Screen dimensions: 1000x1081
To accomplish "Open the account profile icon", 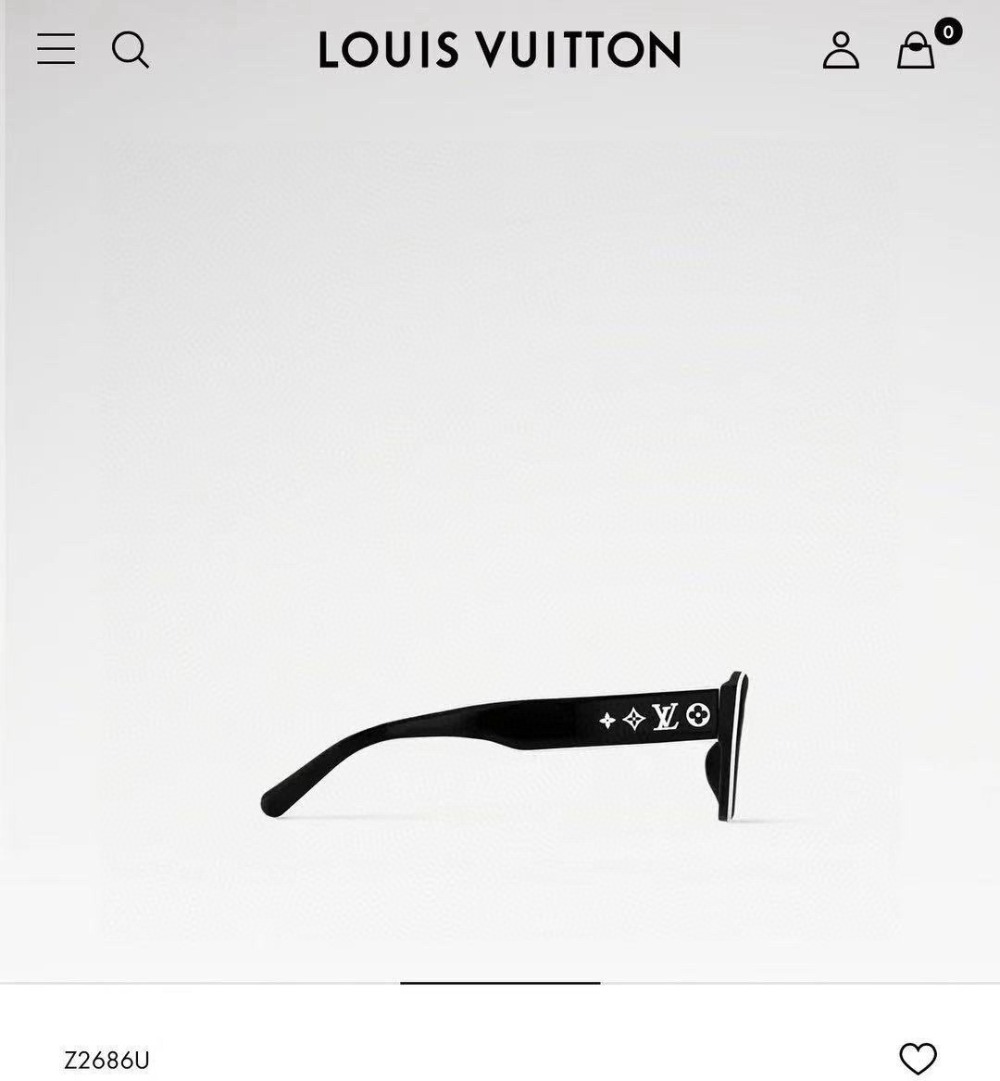I will (840, 50).
